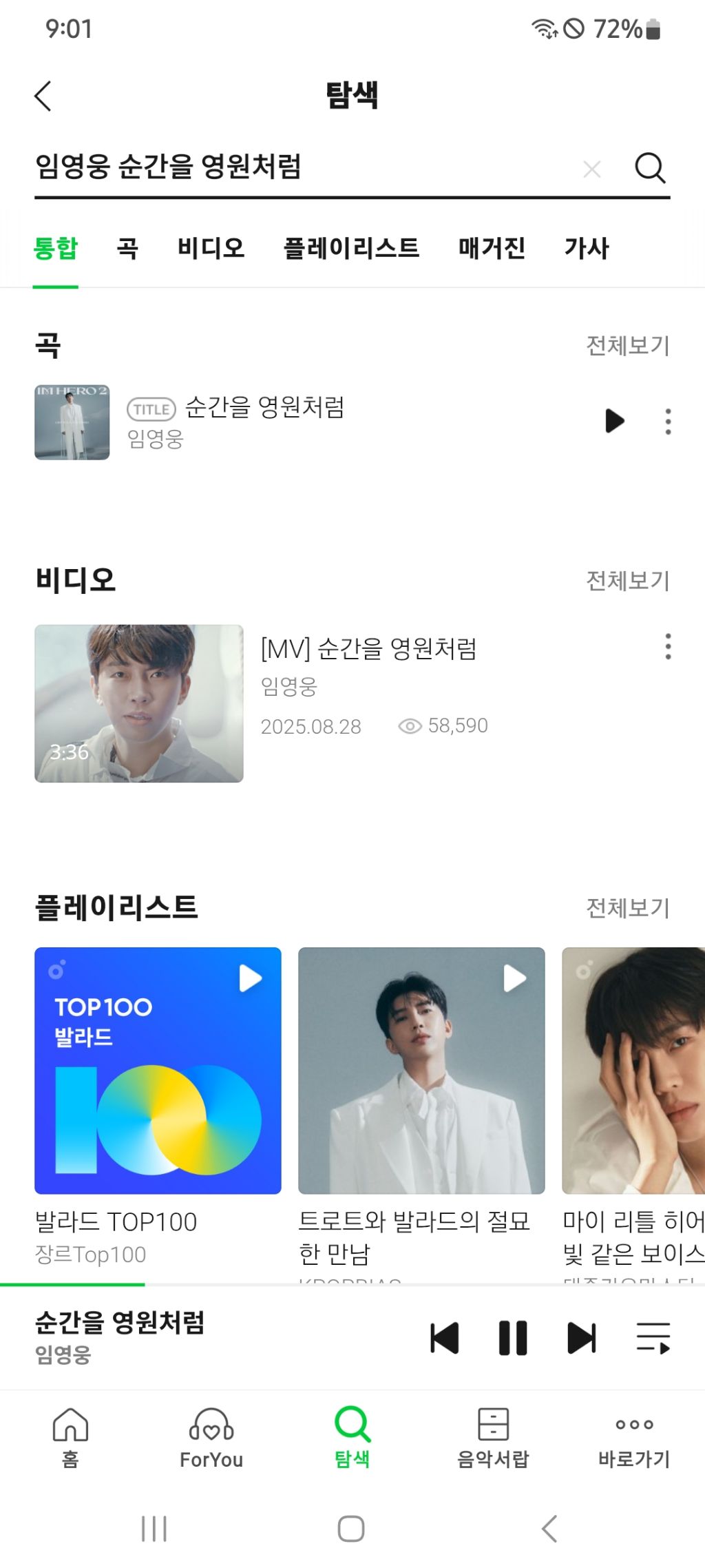View all results in the 곡 section

click(x=627, y=345)
